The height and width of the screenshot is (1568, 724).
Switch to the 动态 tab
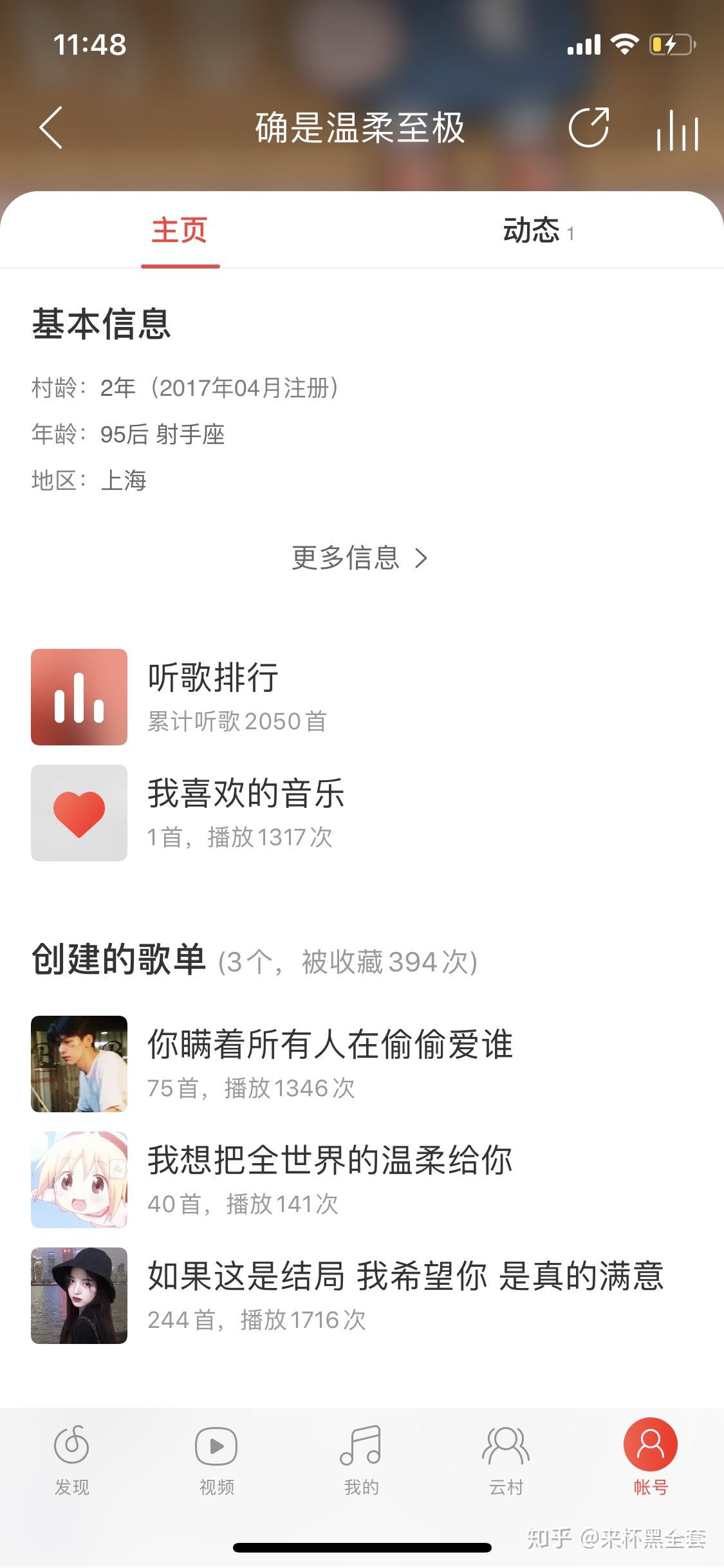click(538, 230)
